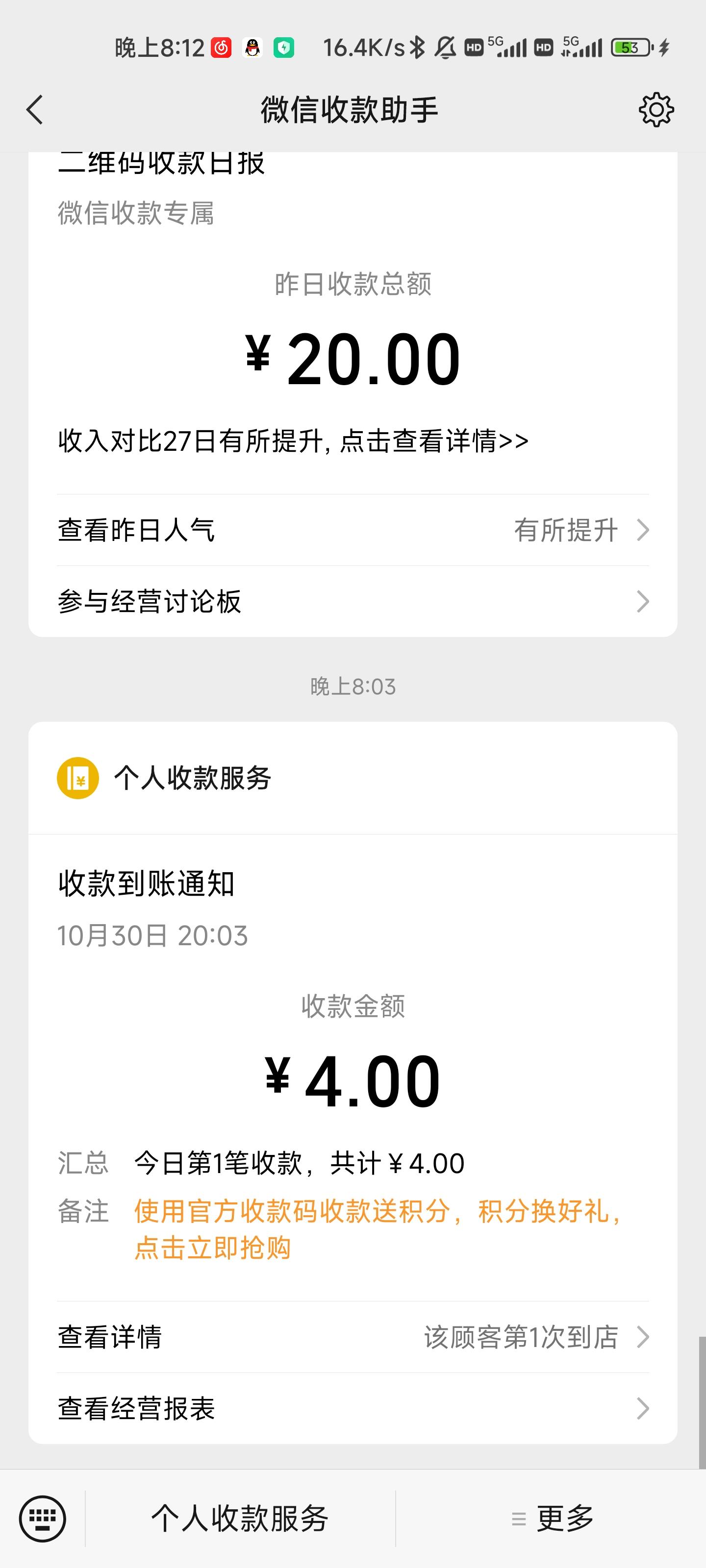This screenshot has width=706, height=1568.
Task: Open 查看昨日人气 row
Action: pyautogui.click(x=353, y=530)
